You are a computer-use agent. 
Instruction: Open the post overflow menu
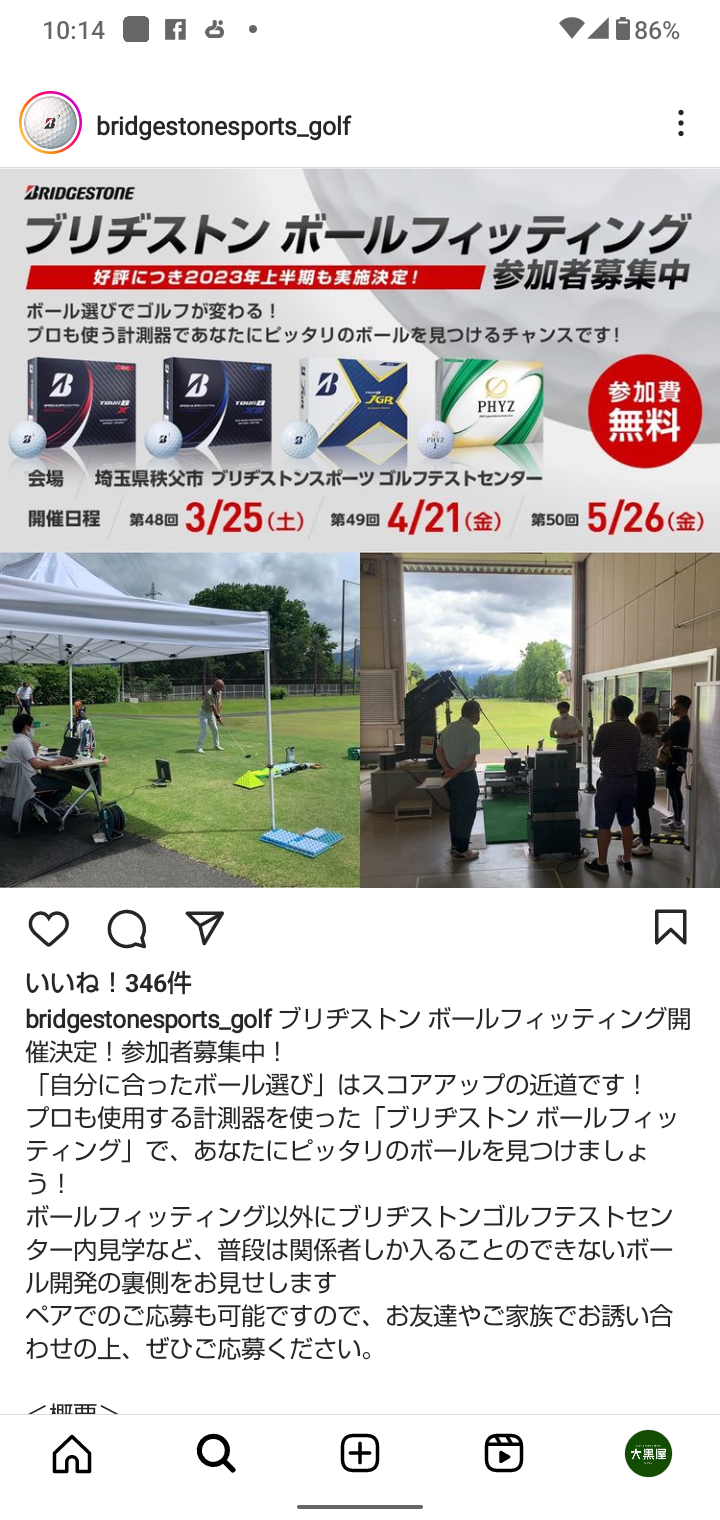(x=680, y=124)
